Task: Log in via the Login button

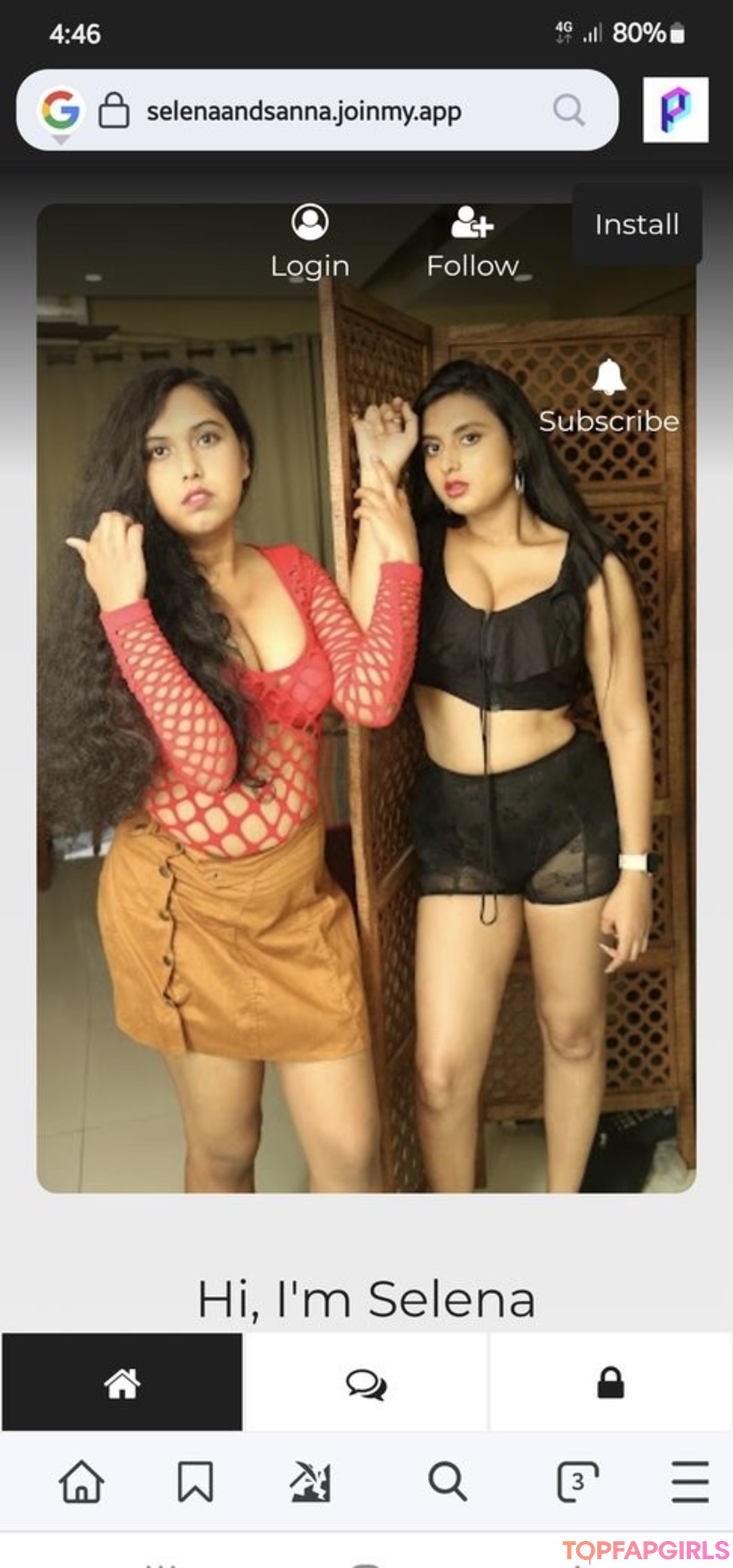Action: click(x=309, y=242)
